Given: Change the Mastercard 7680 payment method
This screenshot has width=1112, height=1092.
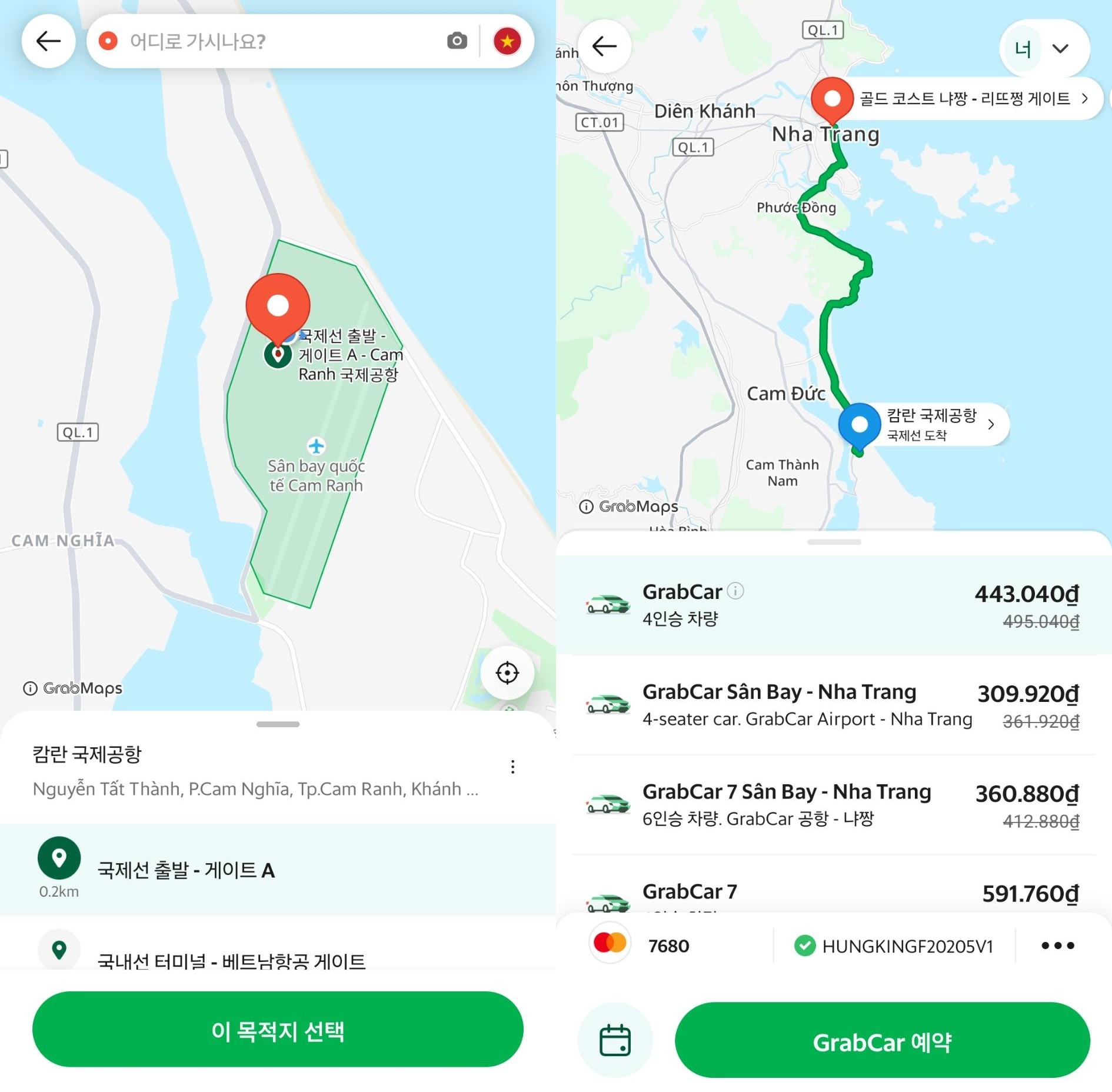Looking at the screenshot, I should coord(647,945).
